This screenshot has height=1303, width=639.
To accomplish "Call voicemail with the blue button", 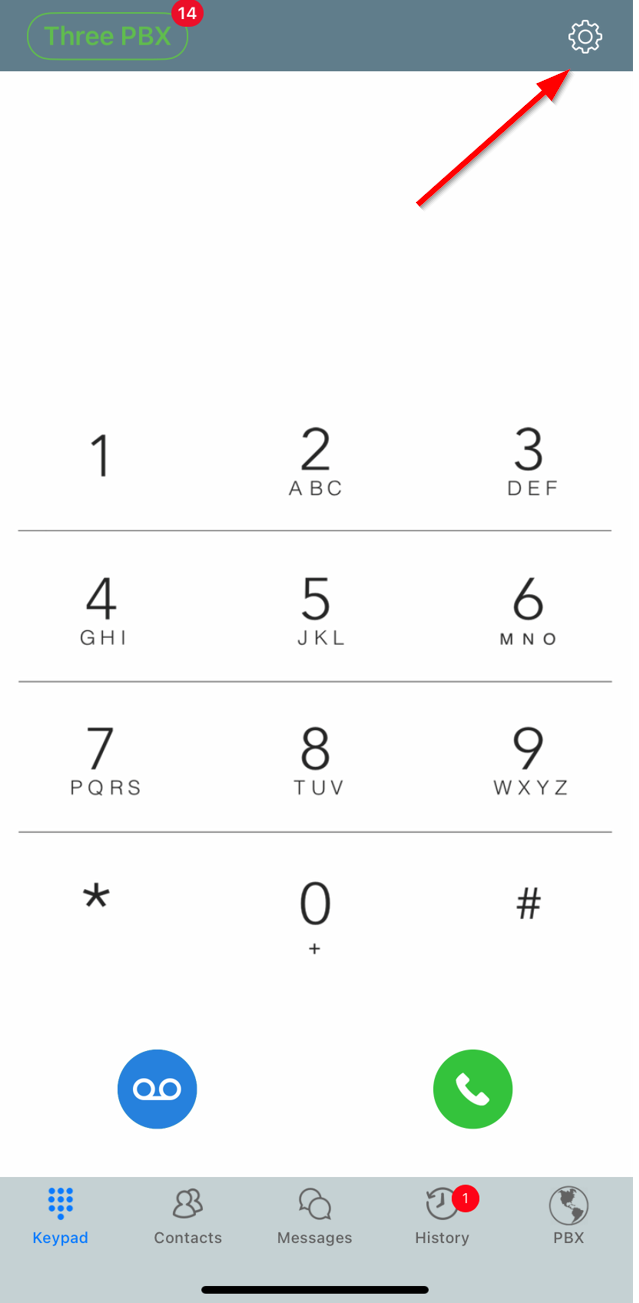I will (157, 1089).
